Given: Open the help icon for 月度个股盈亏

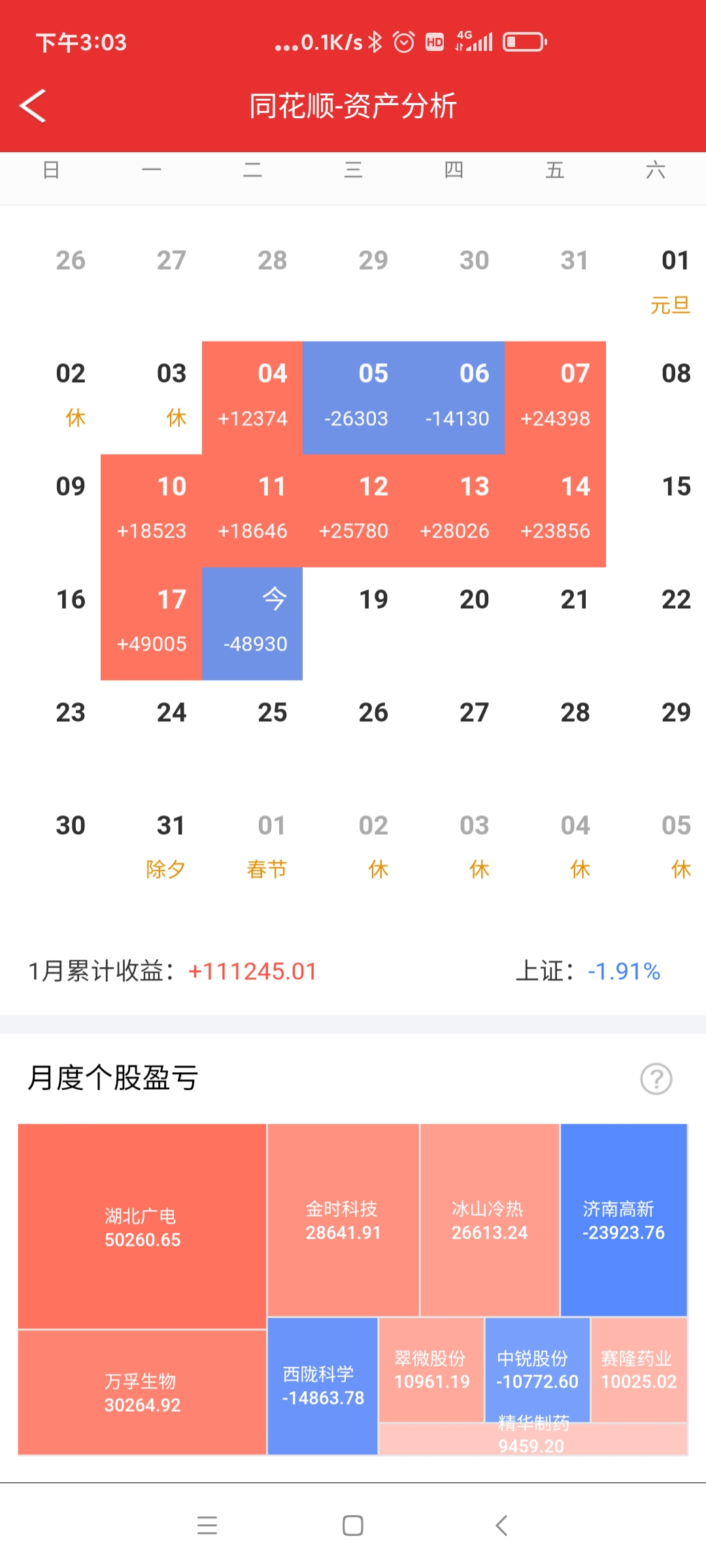Looking at the screenshot, I should [656, 1079].
